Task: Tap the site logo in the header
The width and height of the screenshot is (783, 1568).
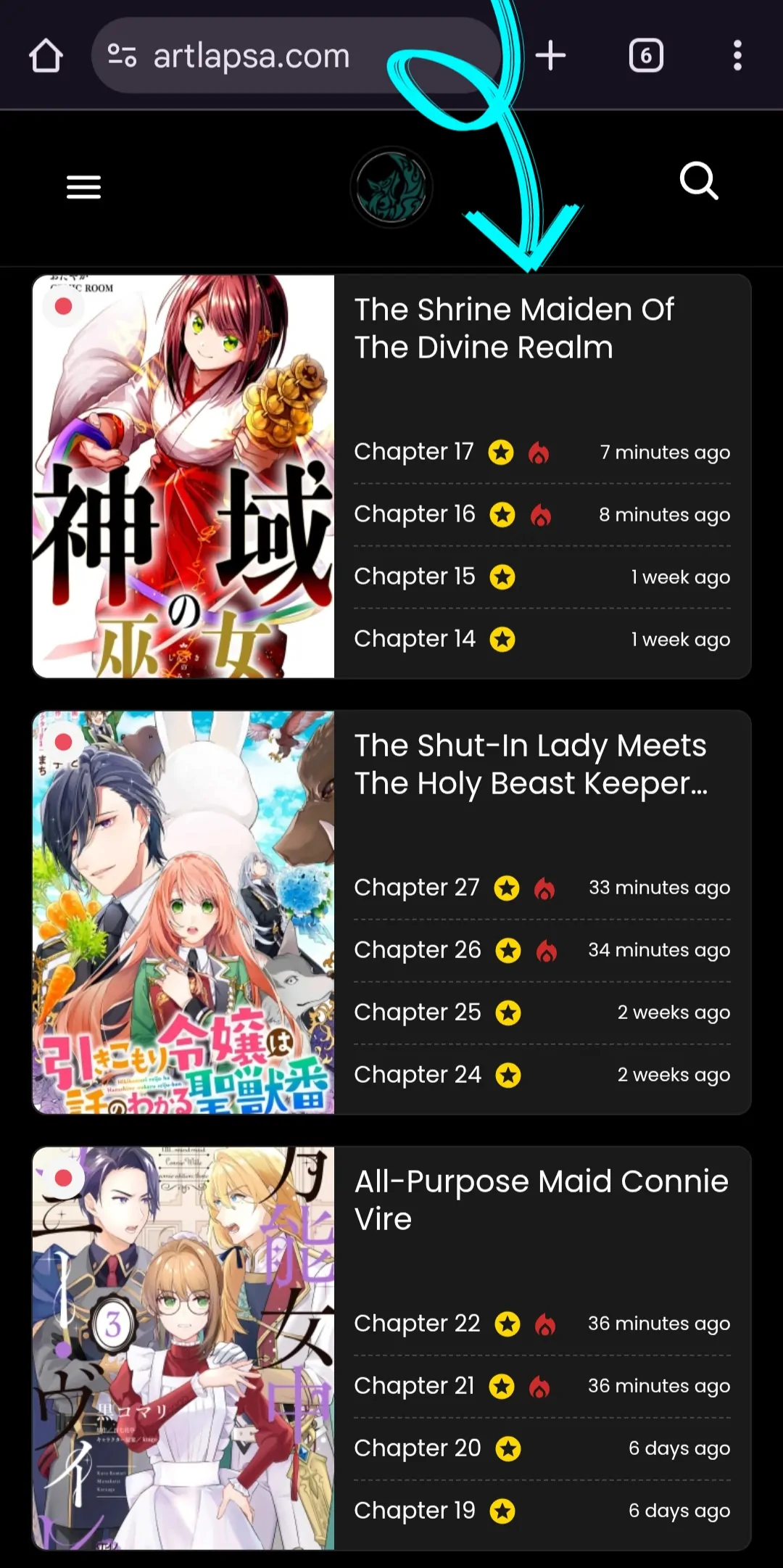Action: click(x=391, y=187)
